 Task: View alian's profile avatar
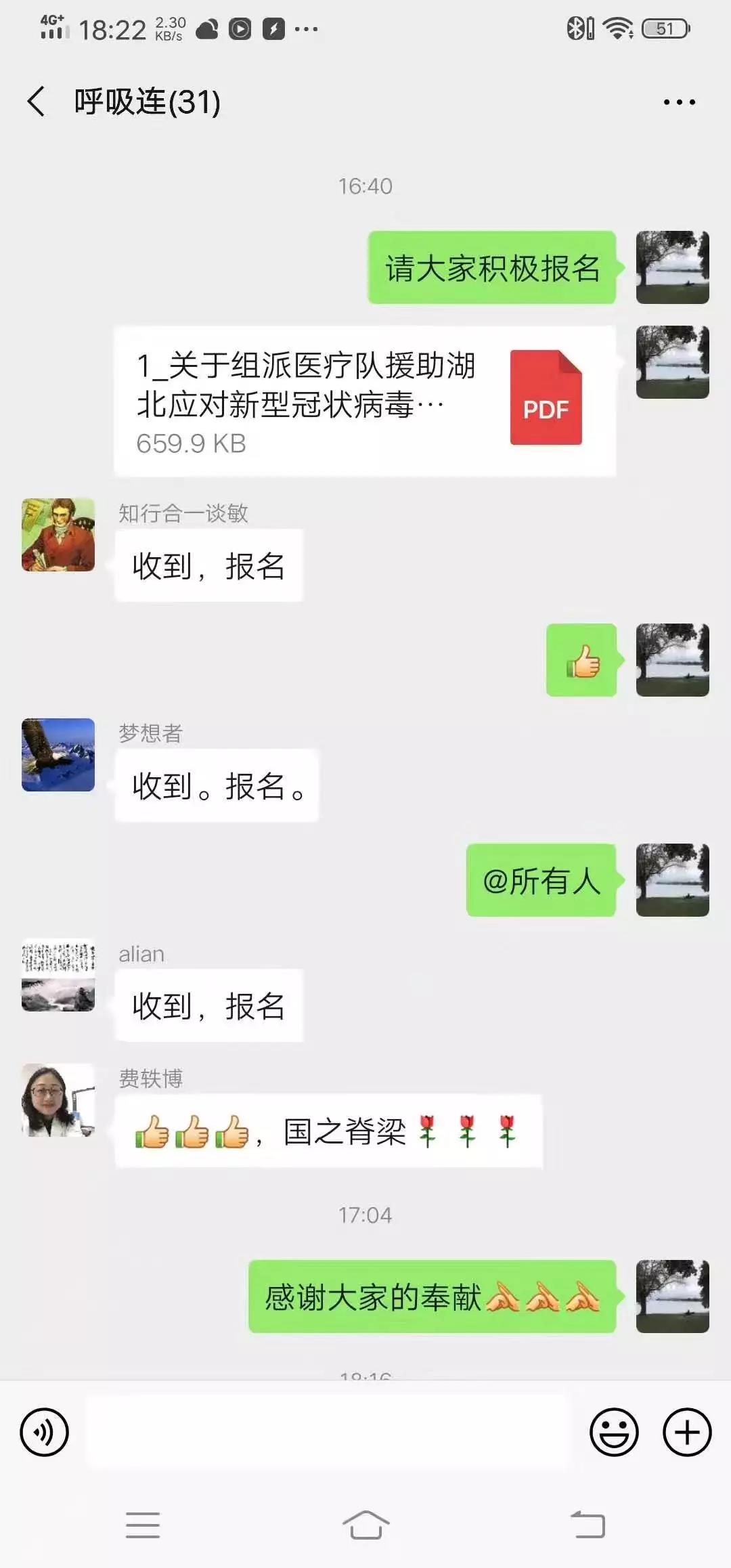pos(58,975)
